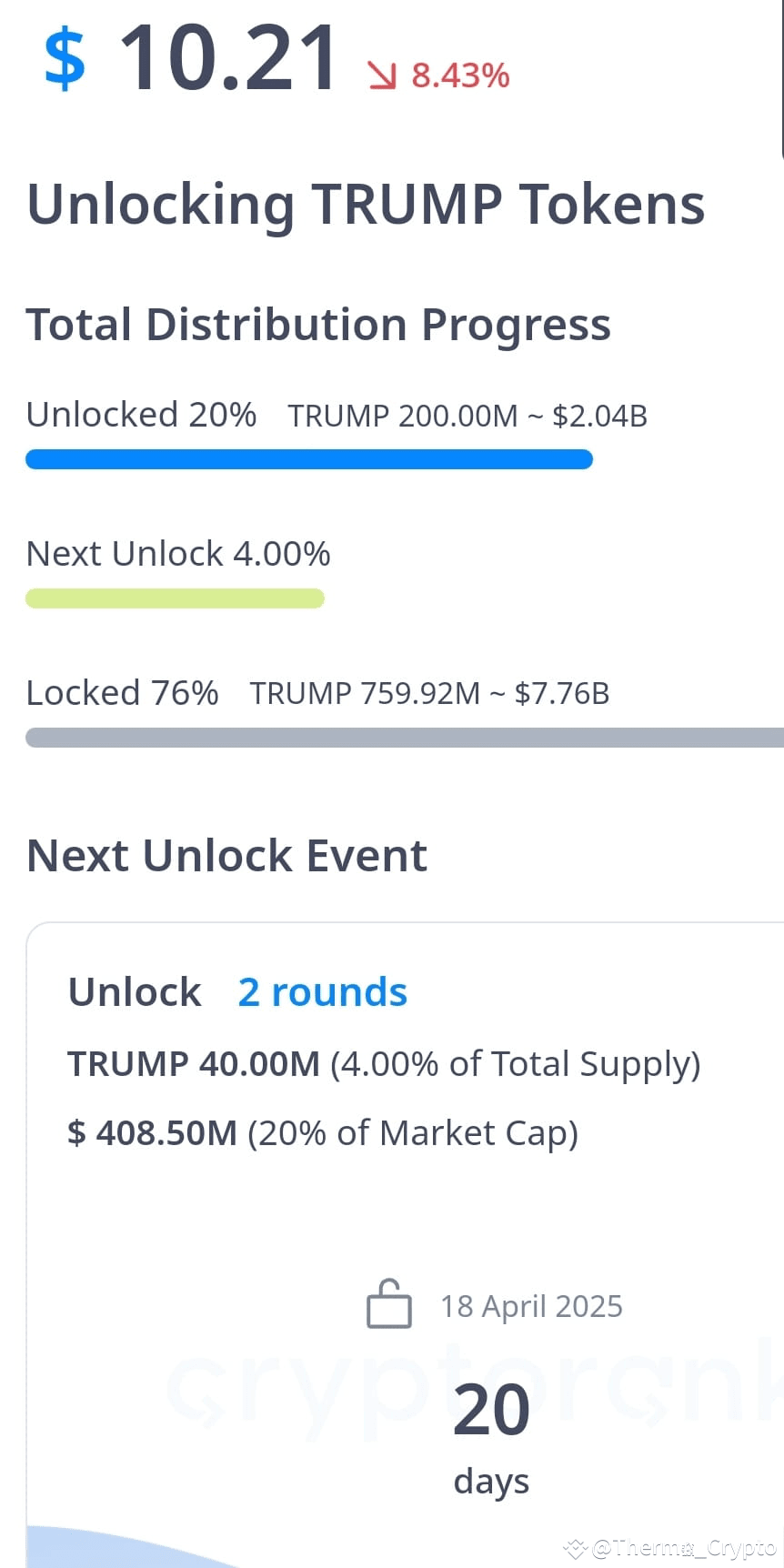The width and height of the screenshot is (784, 1568).
Task: Click the TRUMP 200.00M ~ $2.04B label
Action: click(468, 415)
